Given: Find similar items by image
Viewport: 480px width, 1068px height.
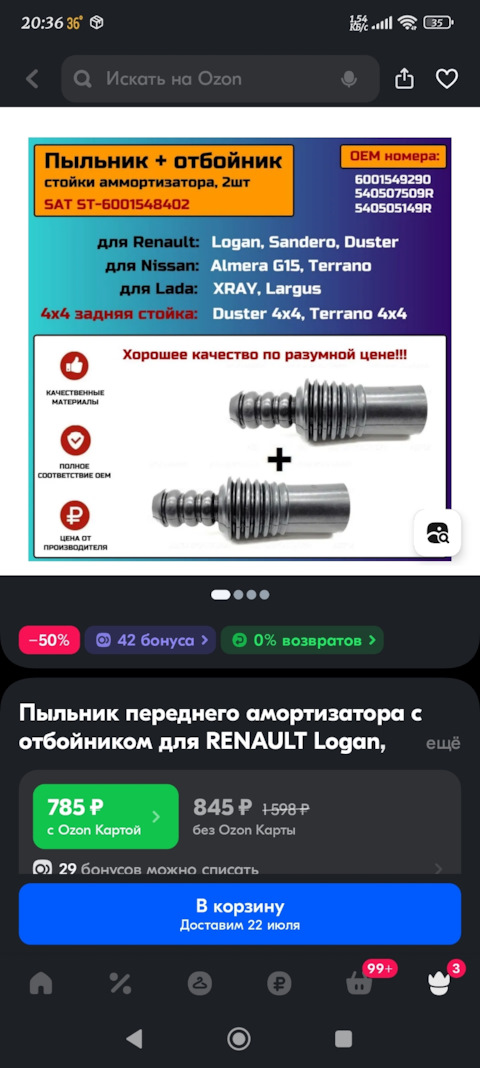Looking at the screenshot, I should pyautogui.click(x=437, y=533).
